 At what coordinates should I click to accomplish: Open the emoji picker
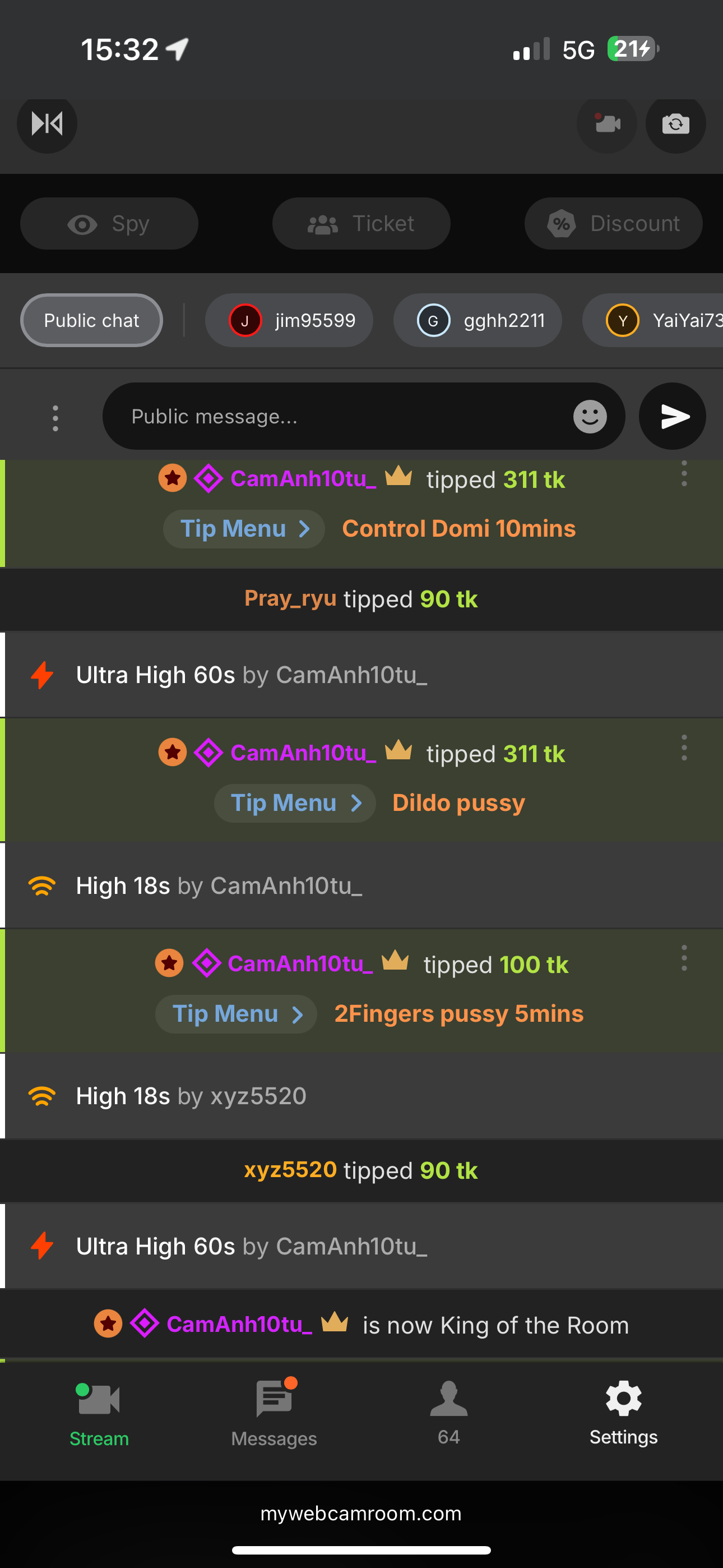tap(590, 417)
